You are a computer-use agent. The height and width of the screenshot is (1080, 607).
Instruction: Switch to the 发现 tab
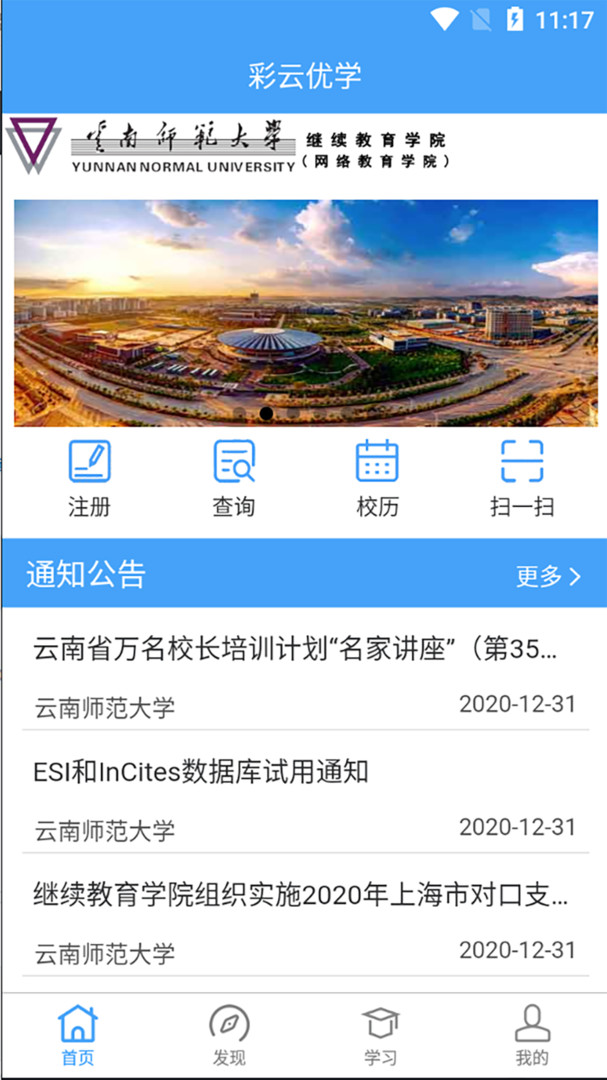[229, 1036]
